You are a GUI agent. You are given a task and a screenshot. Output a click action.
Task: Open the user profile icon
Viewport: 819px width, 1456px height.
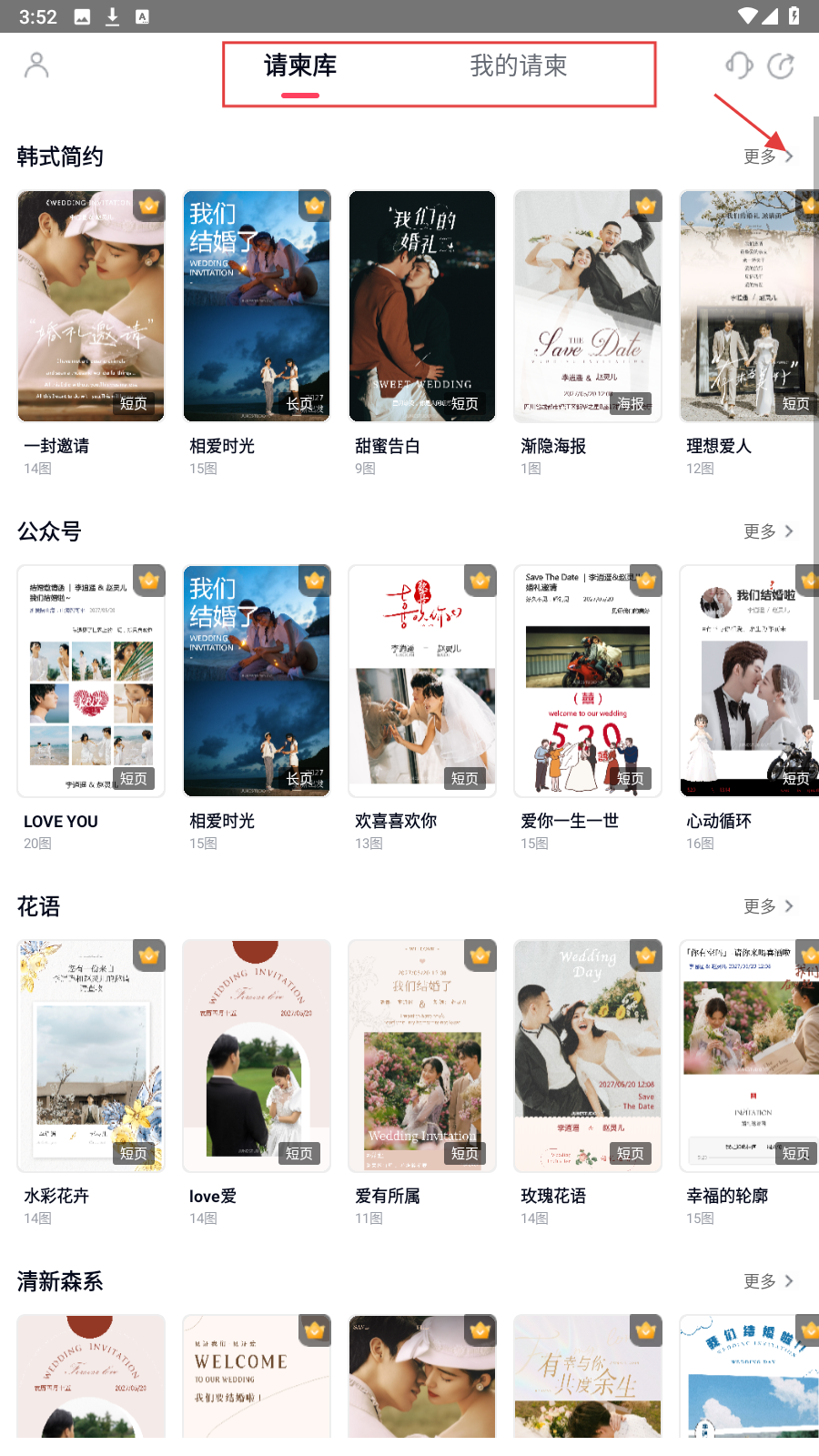click(36, 66)
